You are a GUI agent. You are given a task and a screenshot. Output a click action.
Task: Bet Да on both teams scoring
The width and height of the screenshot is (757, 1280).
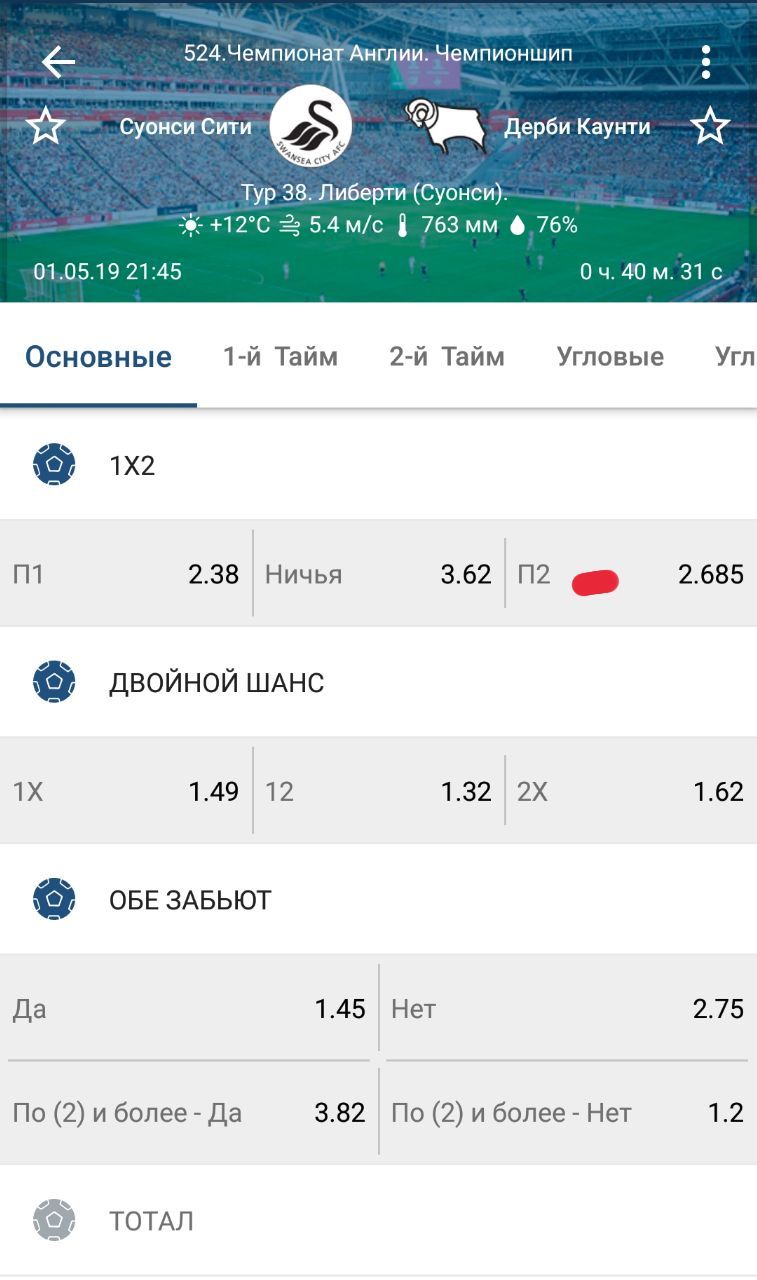pyautogui.click(x=189, y=1009)
